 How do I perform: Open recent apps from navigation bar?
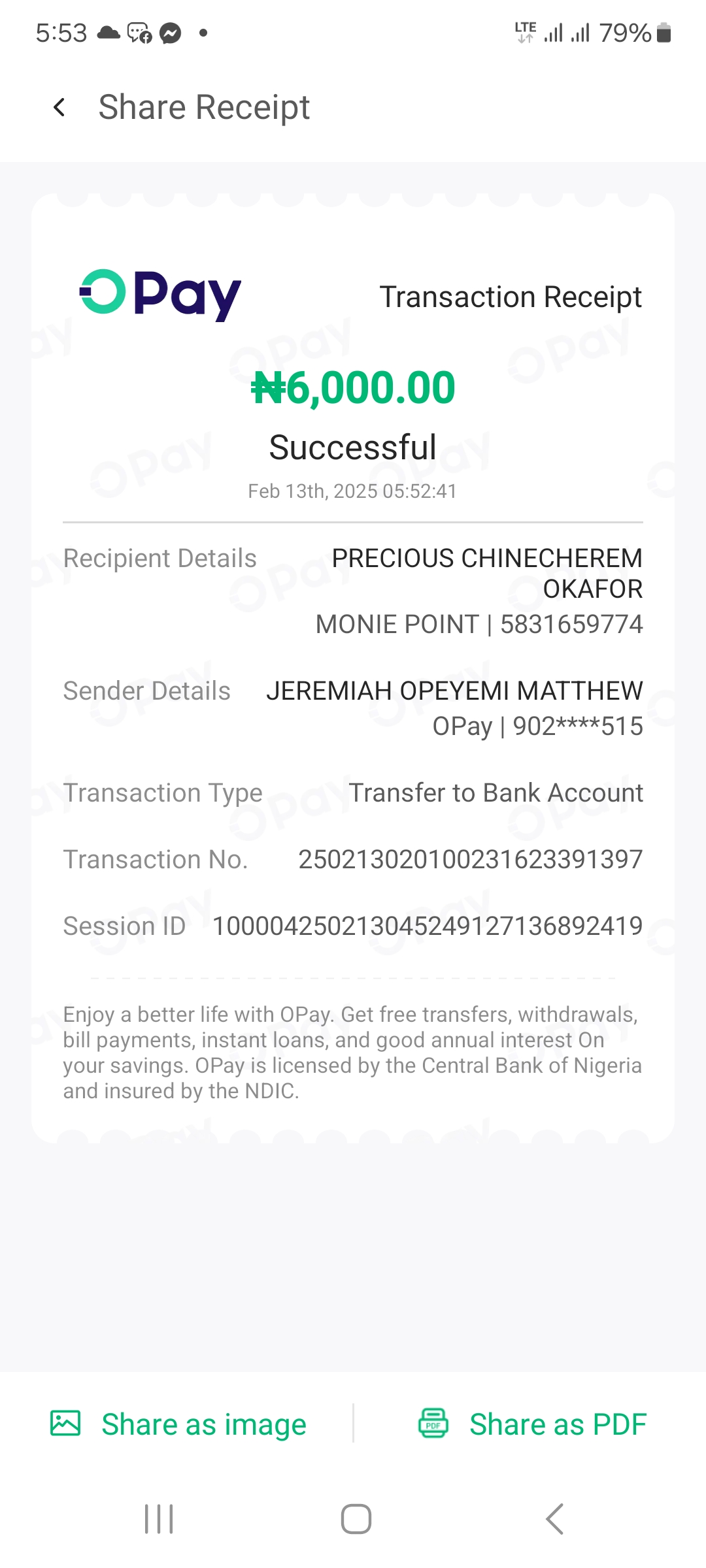tap(159, 1518)
